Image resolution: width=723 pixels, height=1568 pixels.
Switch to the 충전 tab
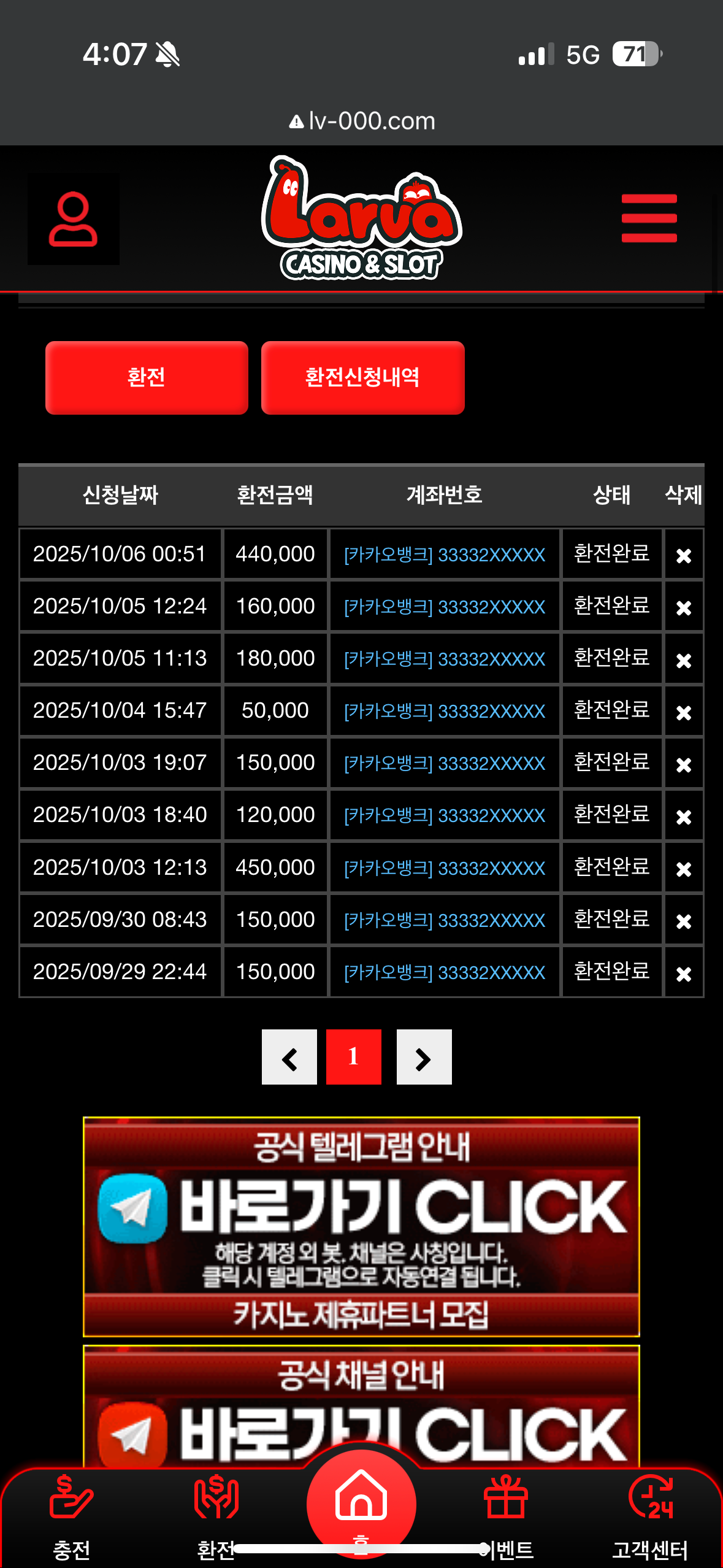click(72, 1516)
